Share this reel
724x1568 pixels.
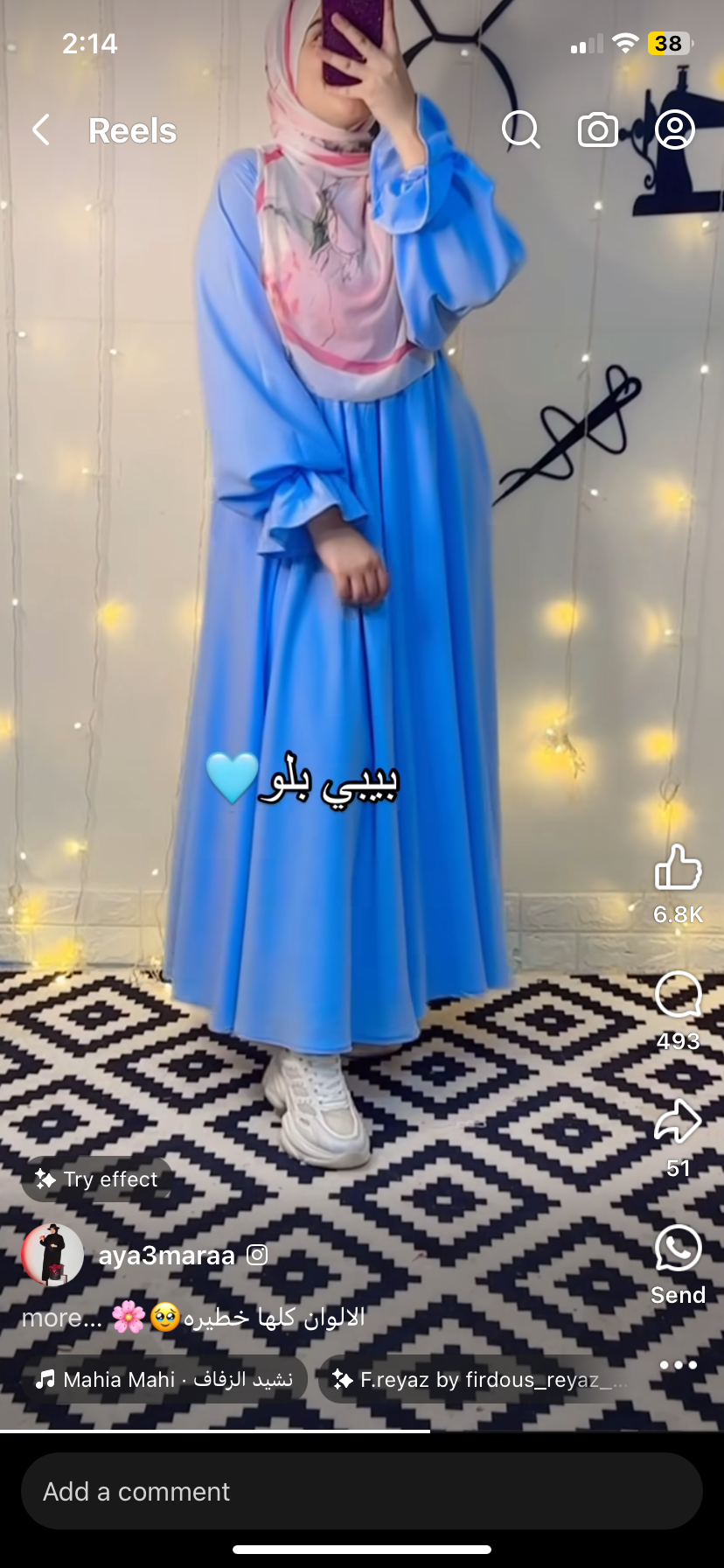point(678,1122)
